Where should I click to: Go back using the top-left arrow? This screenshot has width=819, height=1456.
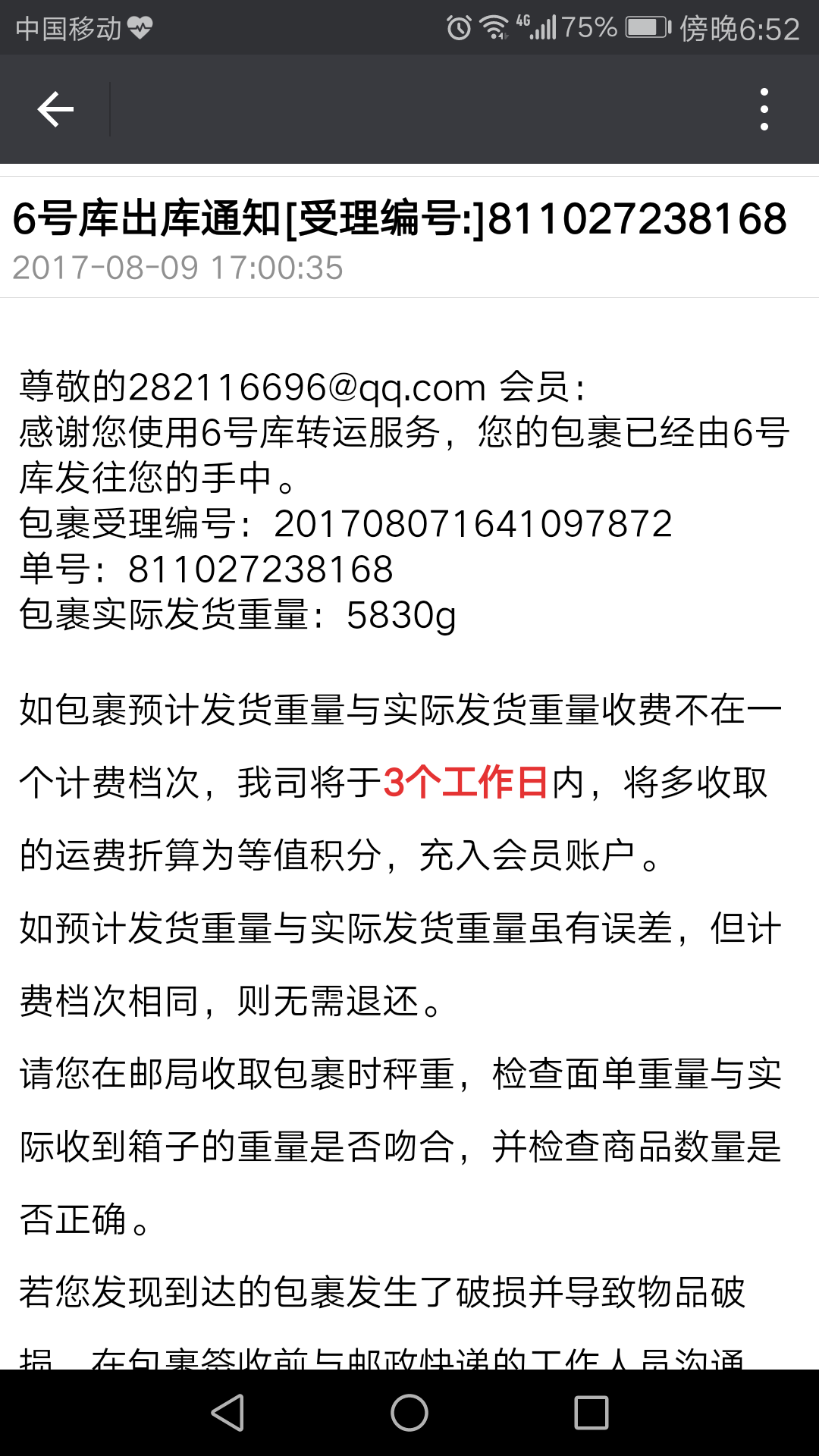pyautogui.click(x=55, y=109)
